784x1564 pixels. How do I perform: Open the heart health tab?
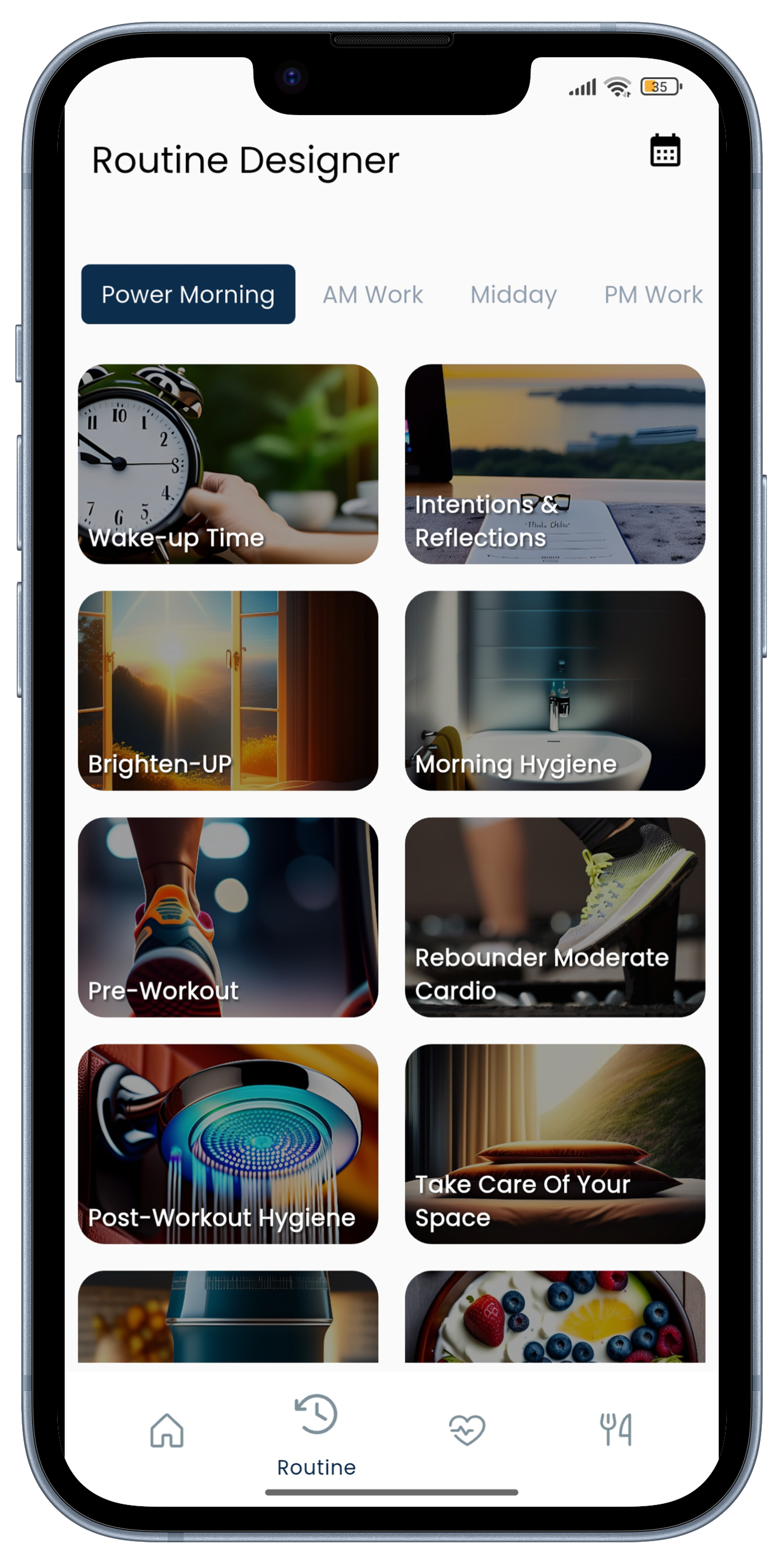coord(466,1430)
